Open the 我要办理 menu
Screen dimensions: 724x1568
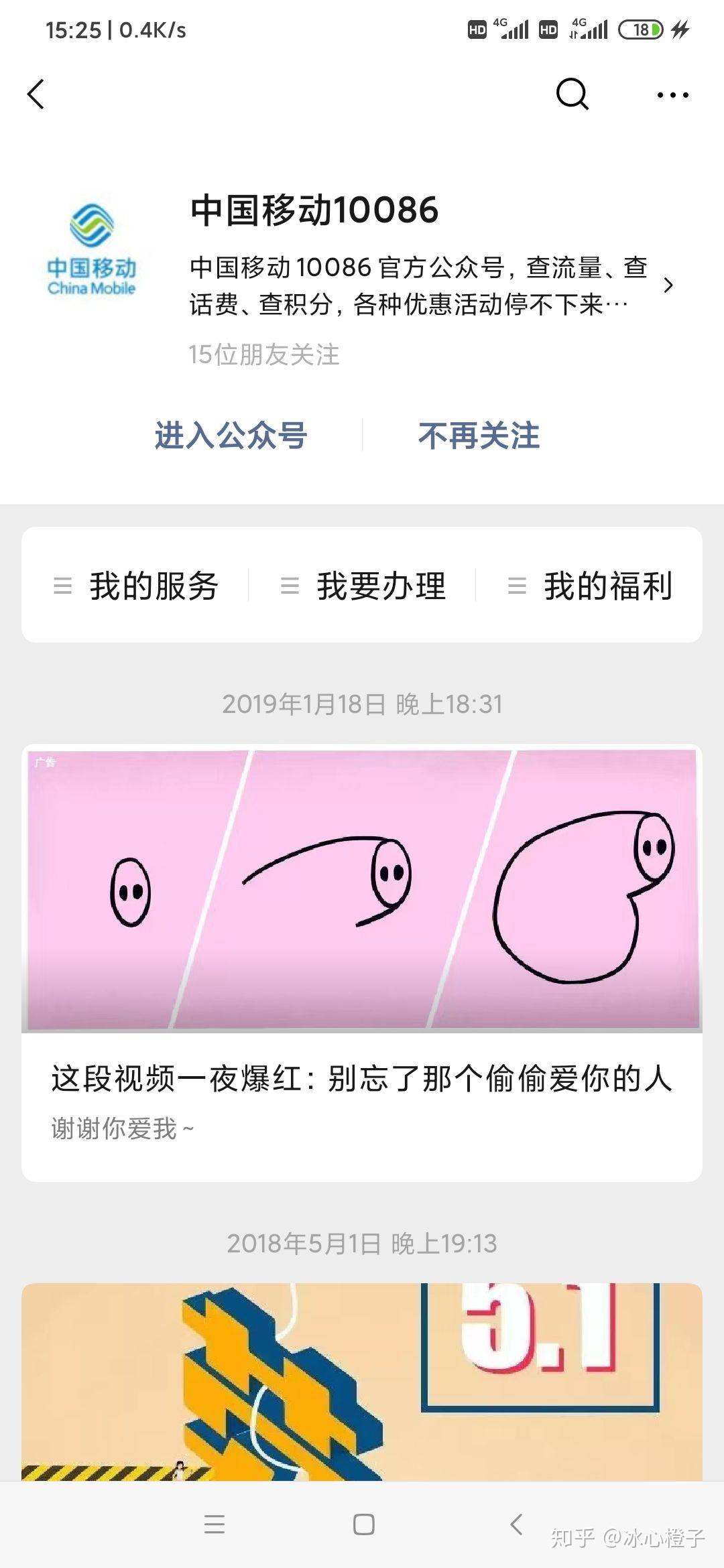click(380, 586)
